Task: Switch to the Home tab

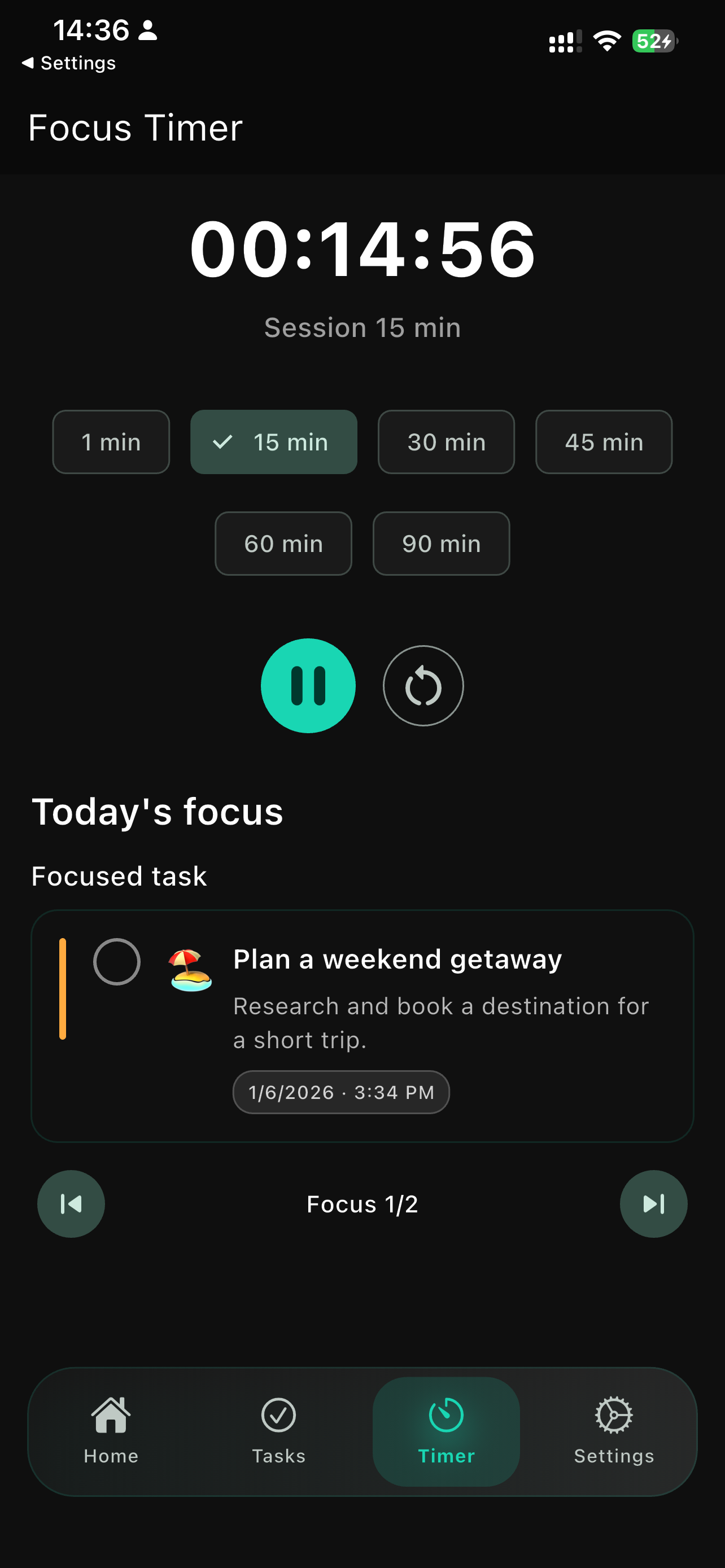Action: point(111,1430)
